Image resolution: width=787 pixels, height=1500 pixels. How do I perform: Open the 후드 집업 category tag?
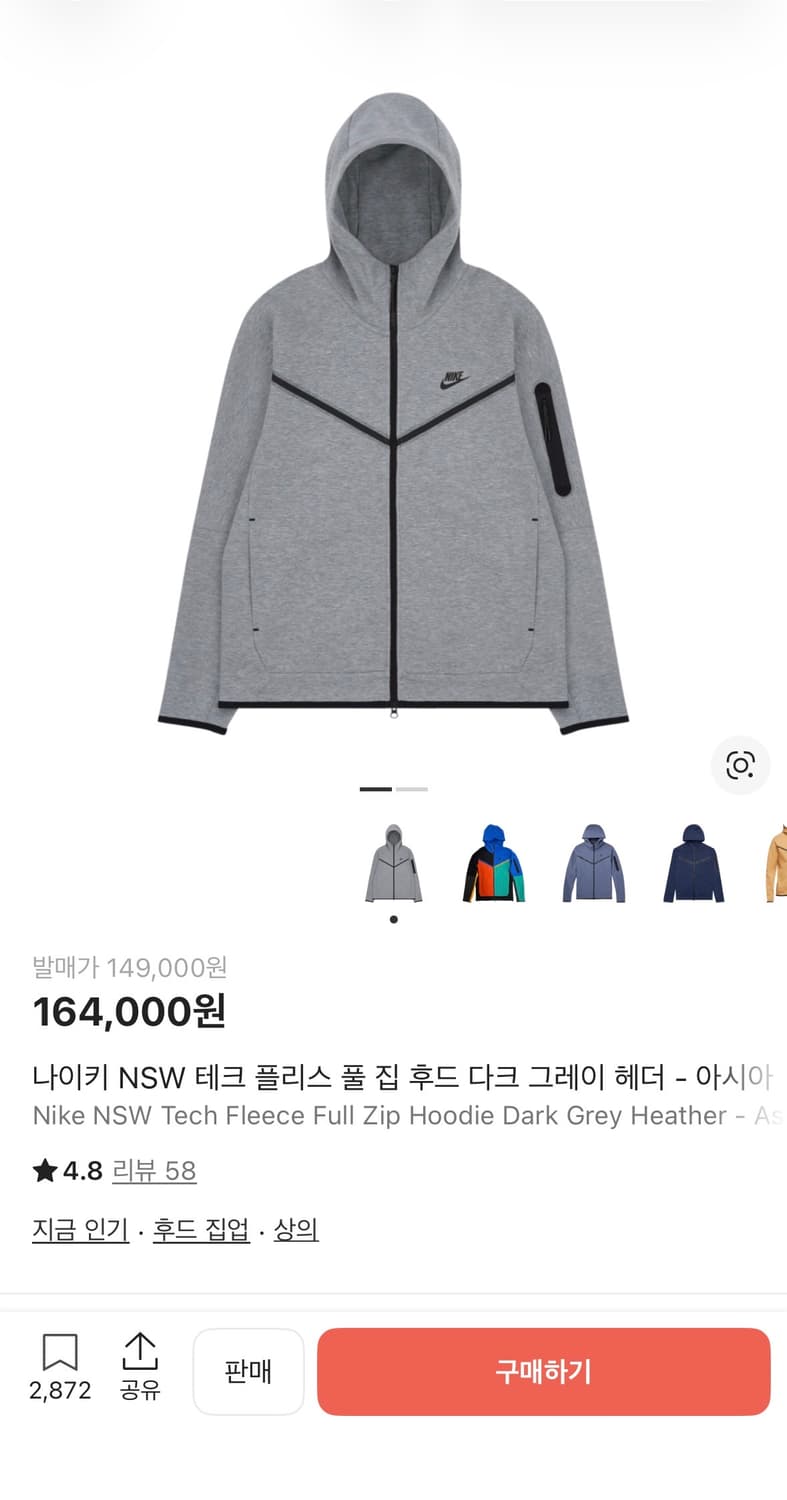coord(200,1232)
